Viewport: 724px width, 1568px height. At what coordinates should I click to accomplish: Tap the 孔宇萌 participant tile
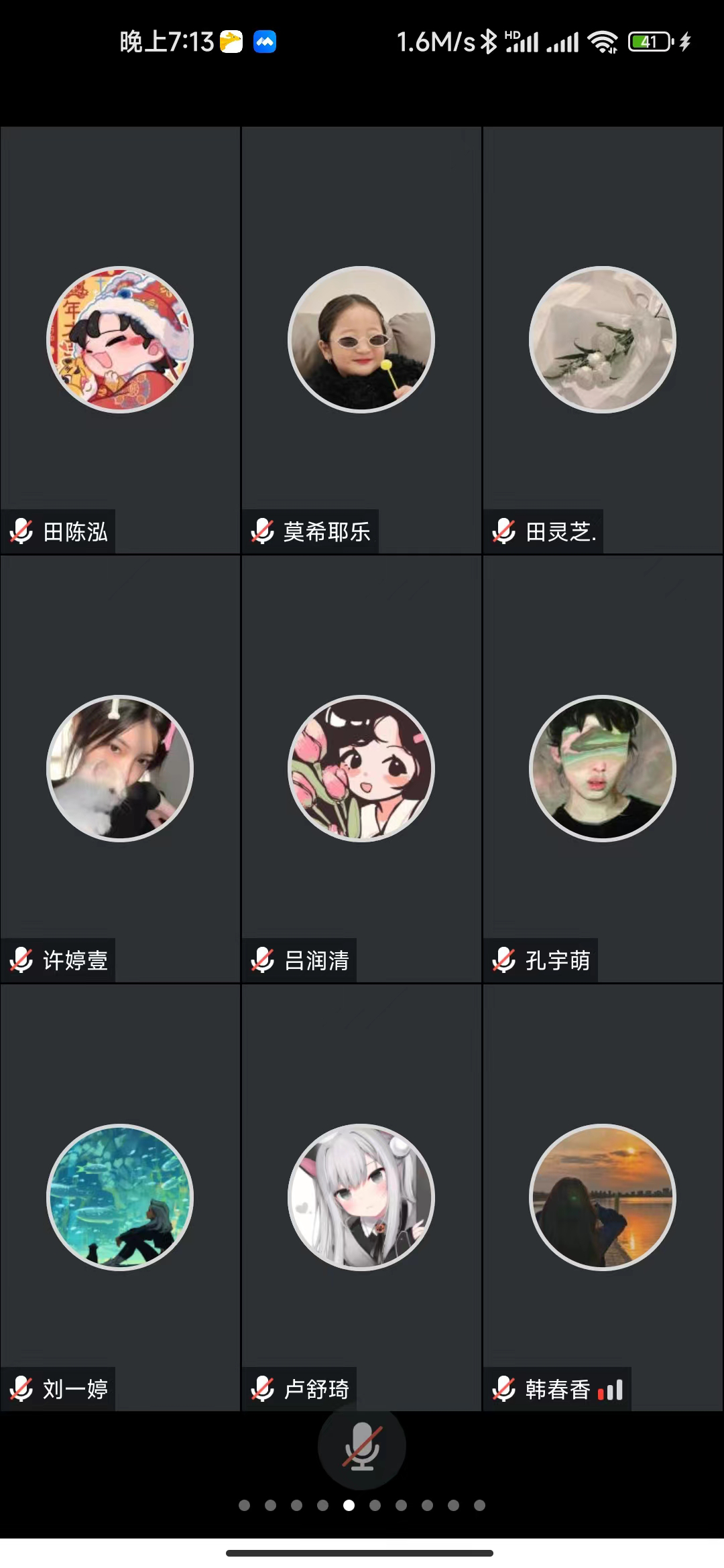click(x=603, y=769)
